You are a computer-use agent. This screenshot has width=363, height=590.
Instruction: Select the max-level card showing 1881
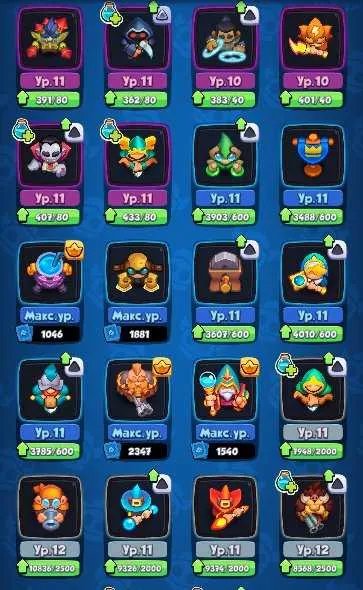coord(138,292)
